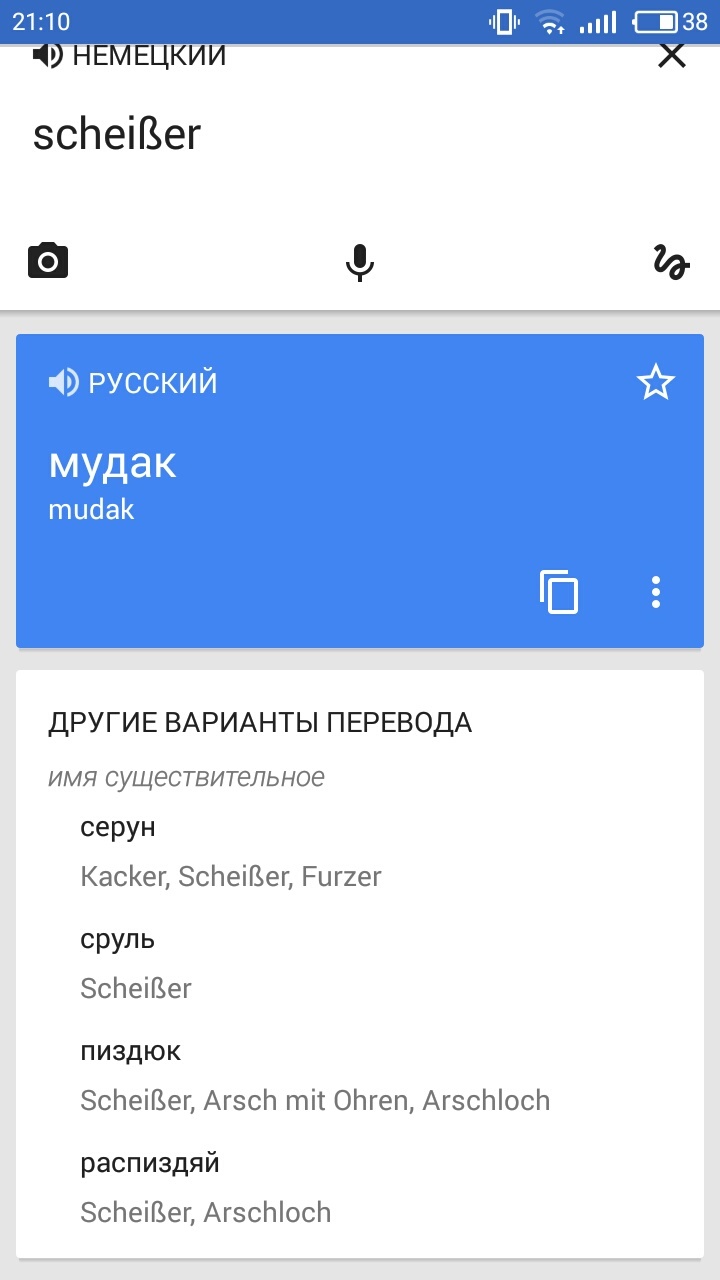Viewport: 720px width, 1280px height.
Task: Select the alternative translation серун
Action: point(118,828)
